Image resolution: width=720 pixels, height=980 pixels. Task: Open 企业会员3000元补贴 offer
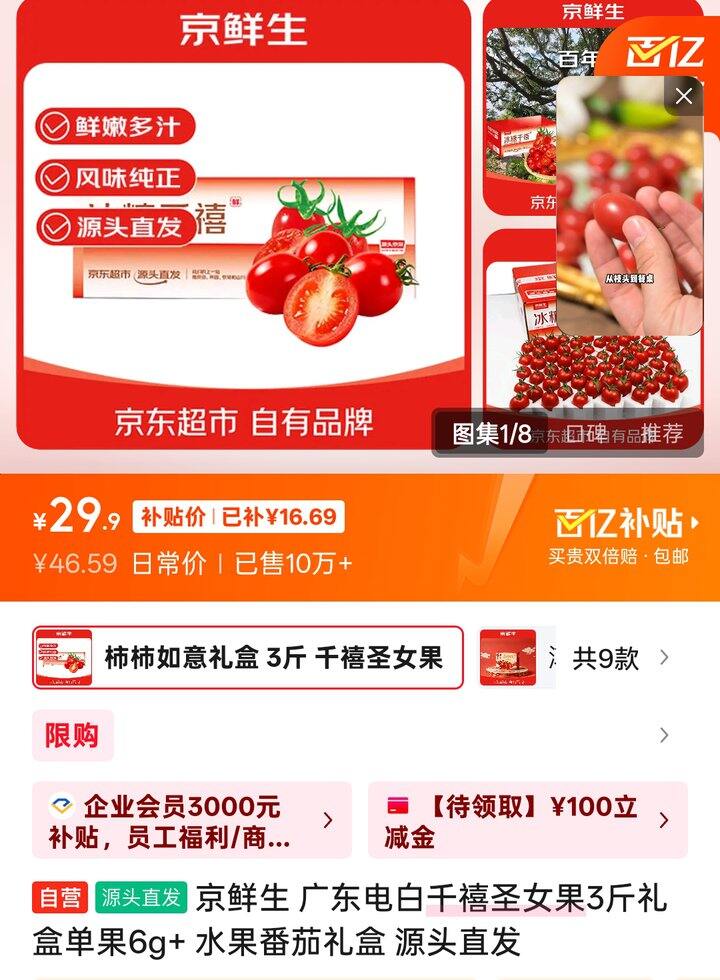click(192, 820)
